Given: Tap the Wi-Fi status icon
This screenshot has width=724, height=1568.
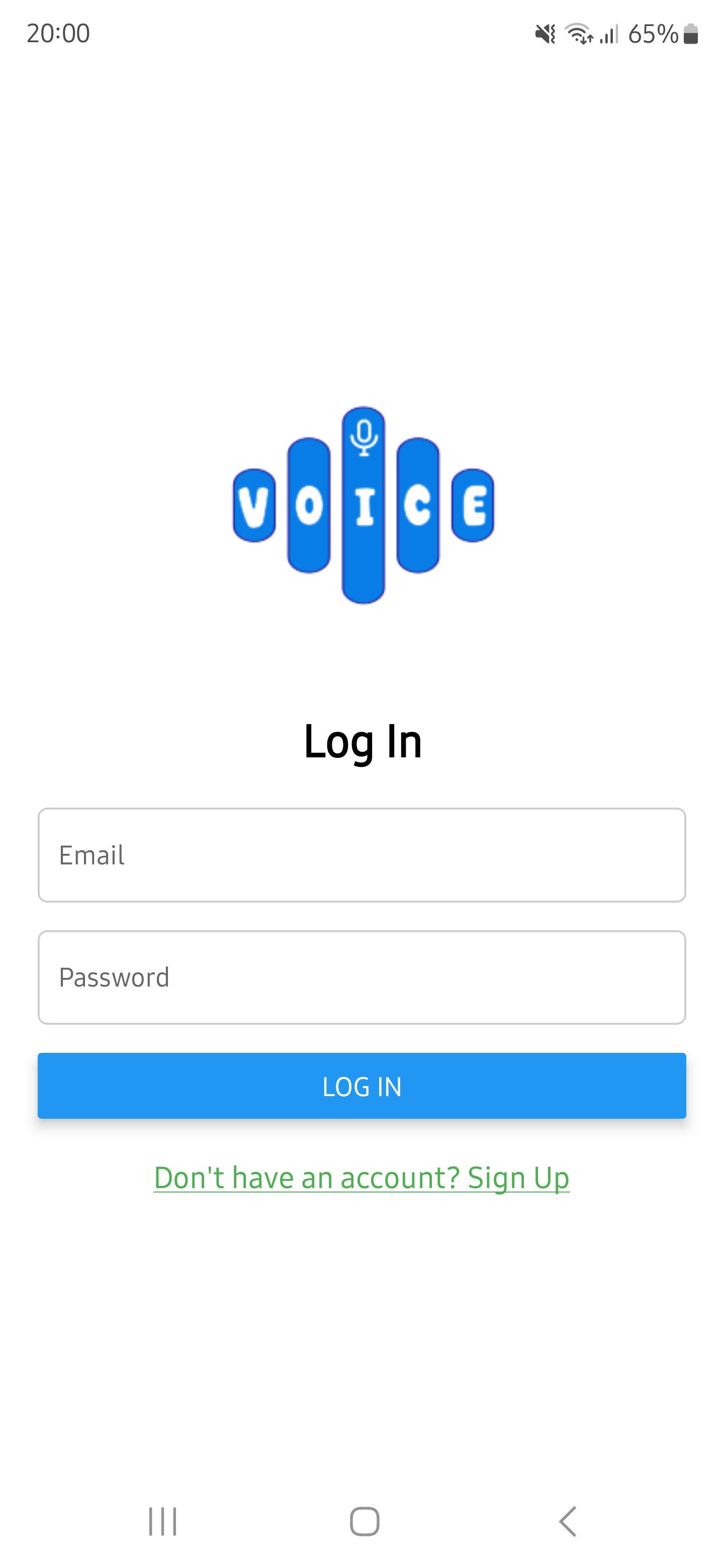Looking at the screenshot, I should click(x=579, y=35).
